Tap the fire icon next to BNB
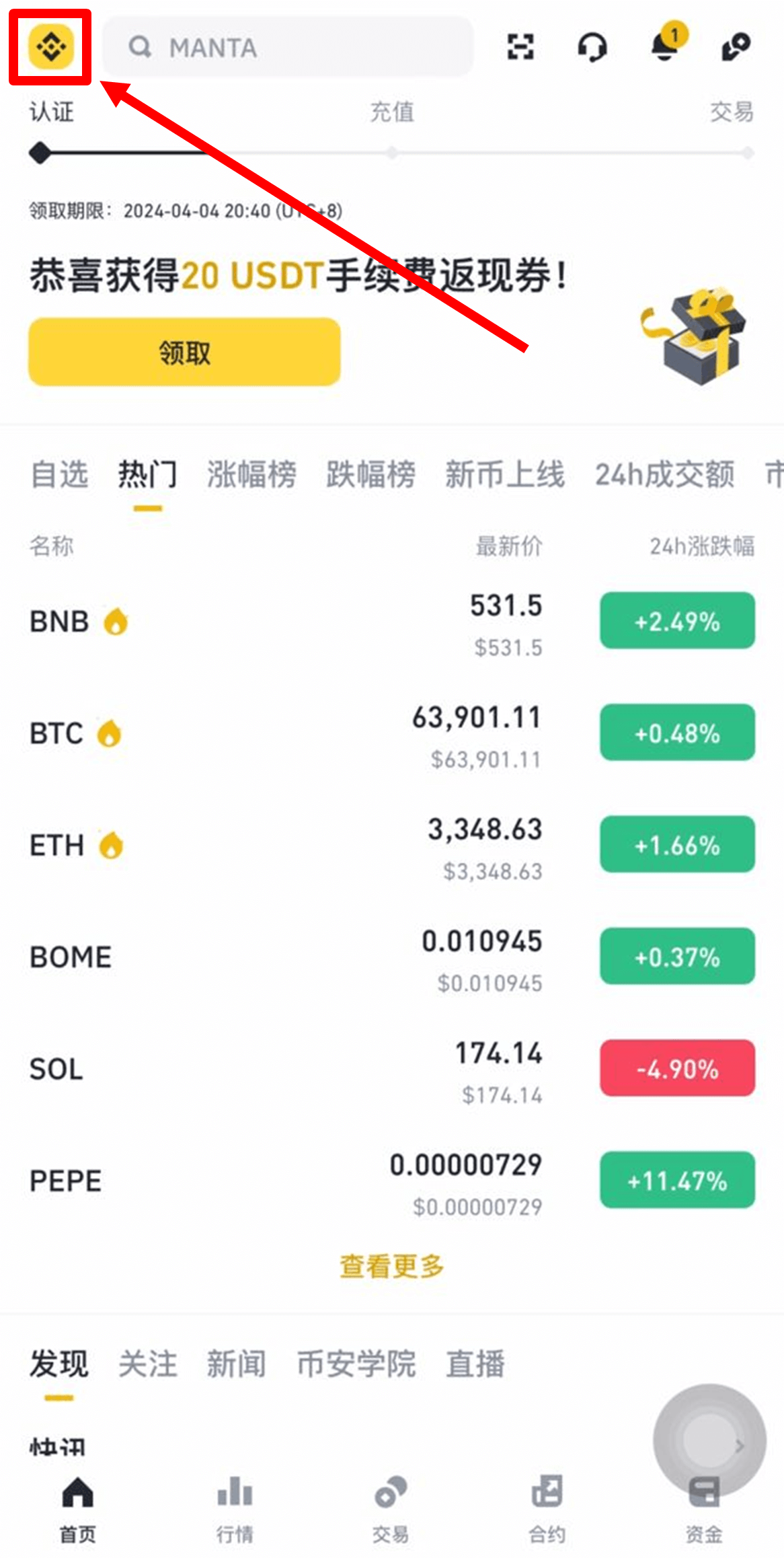Screen dimensions: 784x1558 coord(116,620)
